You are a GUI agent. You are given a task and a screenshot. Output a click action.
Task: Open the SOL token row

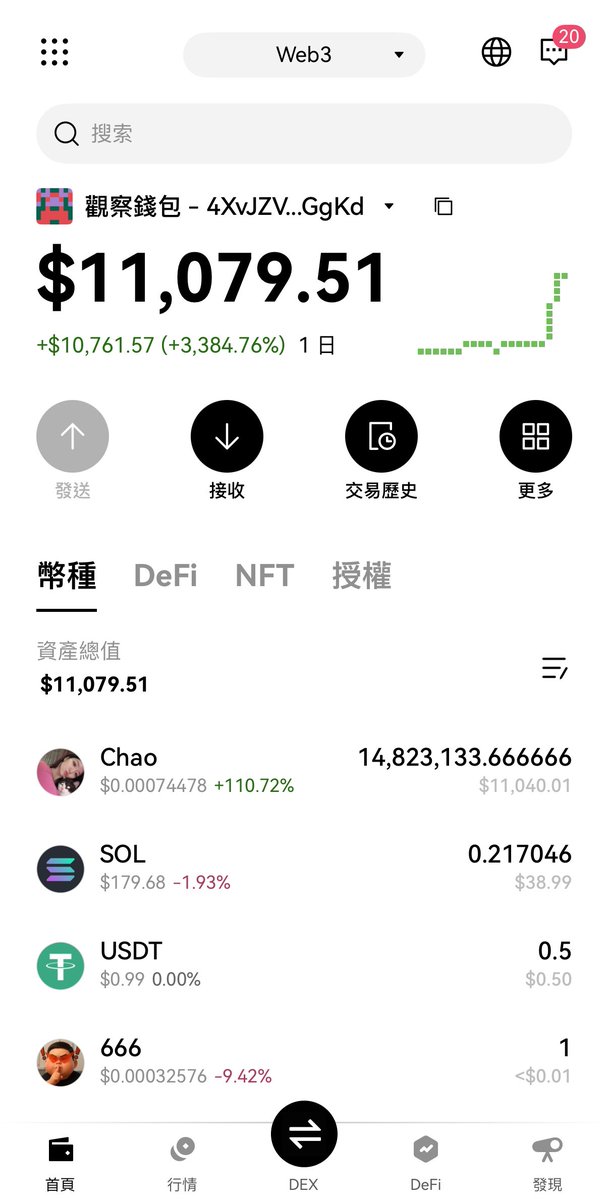304,868
